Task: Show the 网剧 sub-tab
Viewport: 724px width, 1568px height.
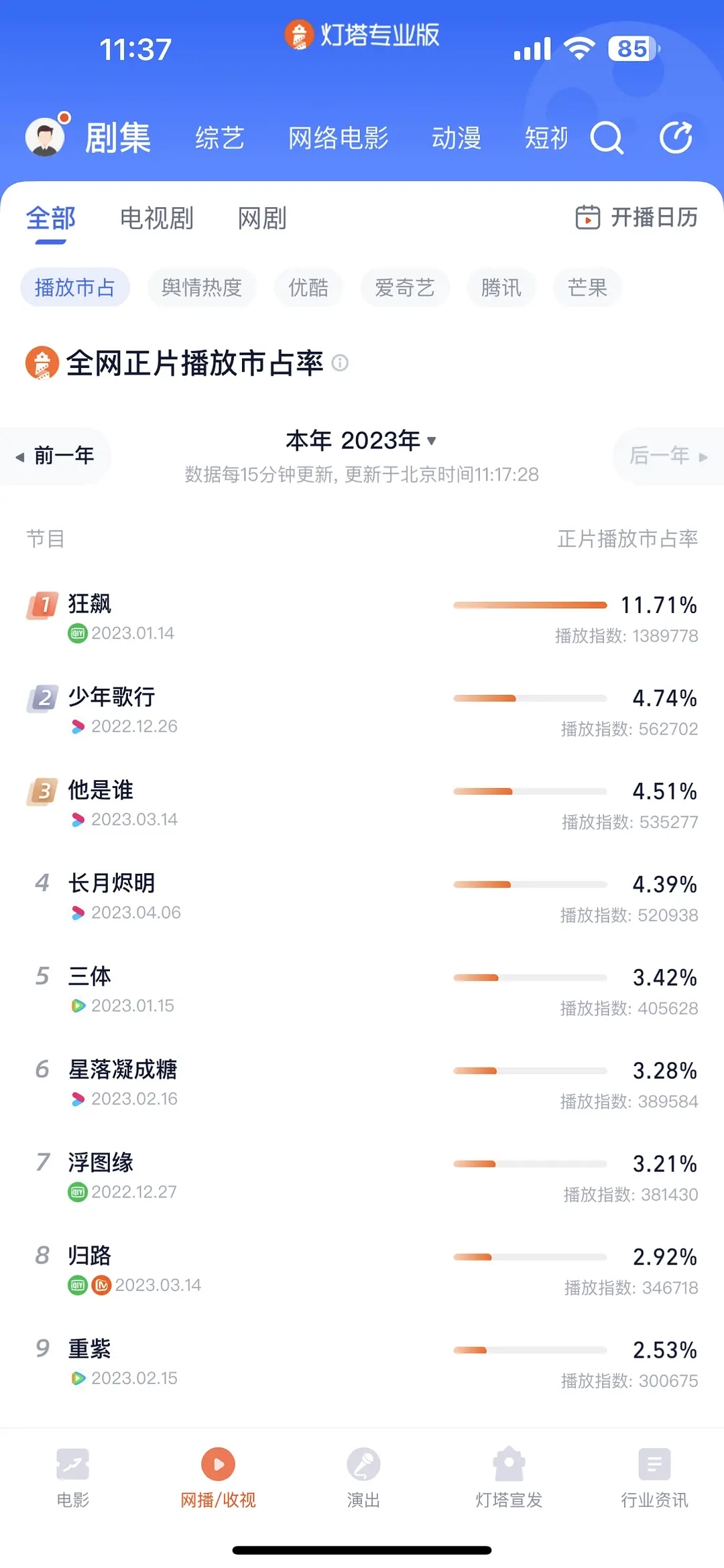Action: 262,218
